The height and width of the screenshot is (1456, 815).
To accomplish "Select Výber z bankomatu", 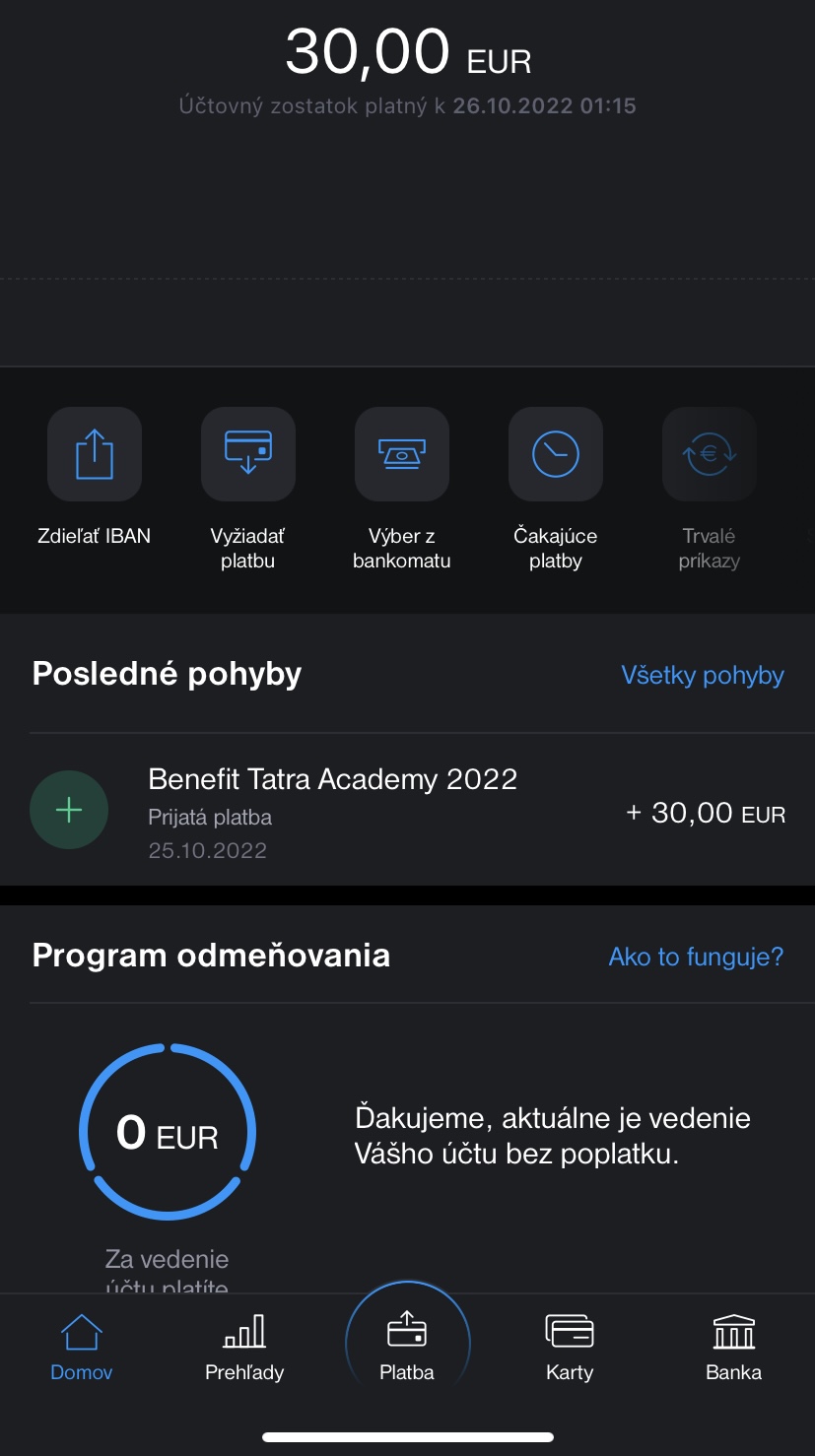I will [402, 454].
